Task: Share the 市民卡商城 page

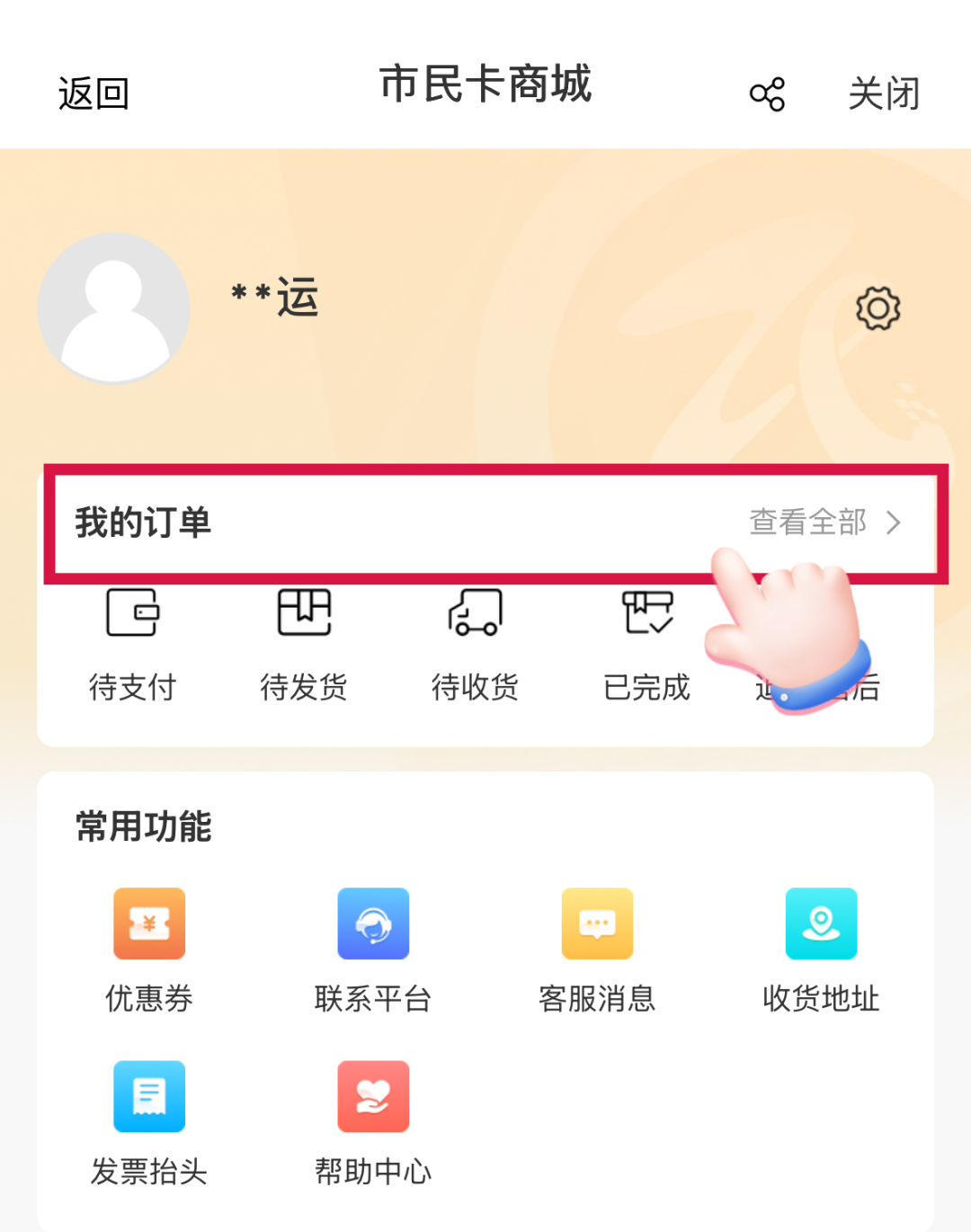Action: pyautogui.click(x=767, y=94)
